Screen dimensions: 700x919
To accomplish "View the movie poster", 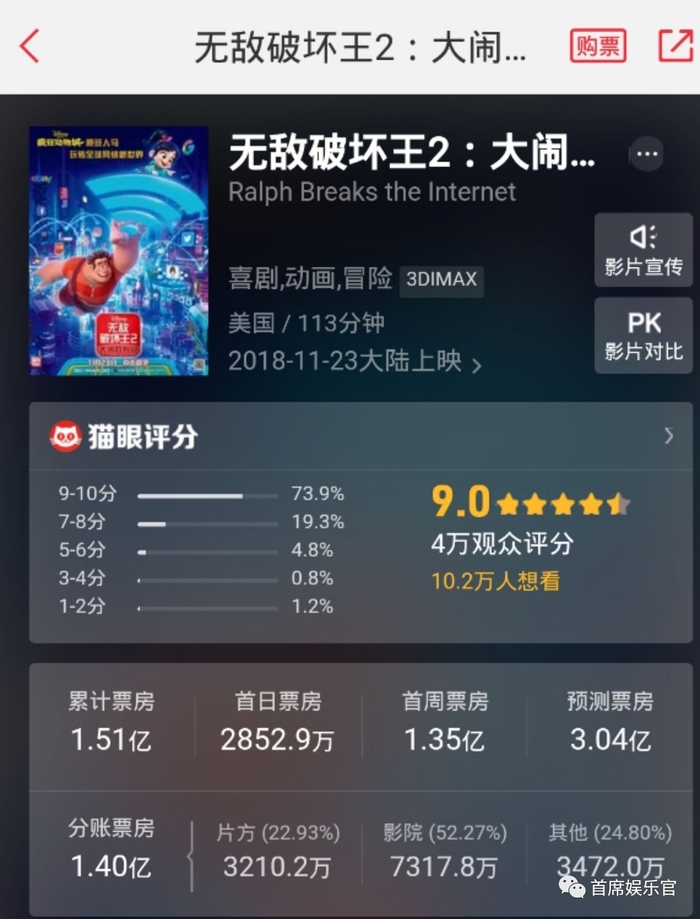I will [118, 251].
